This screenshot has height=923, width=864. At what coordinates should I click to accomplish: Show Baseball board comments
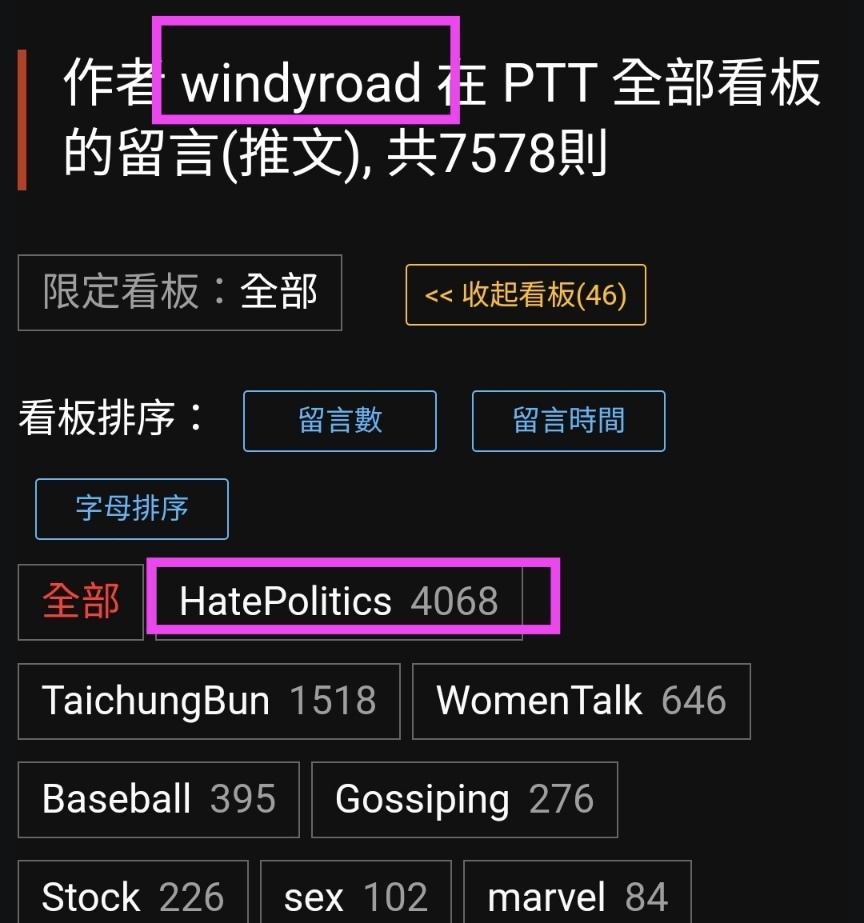[x=158, y=799]
